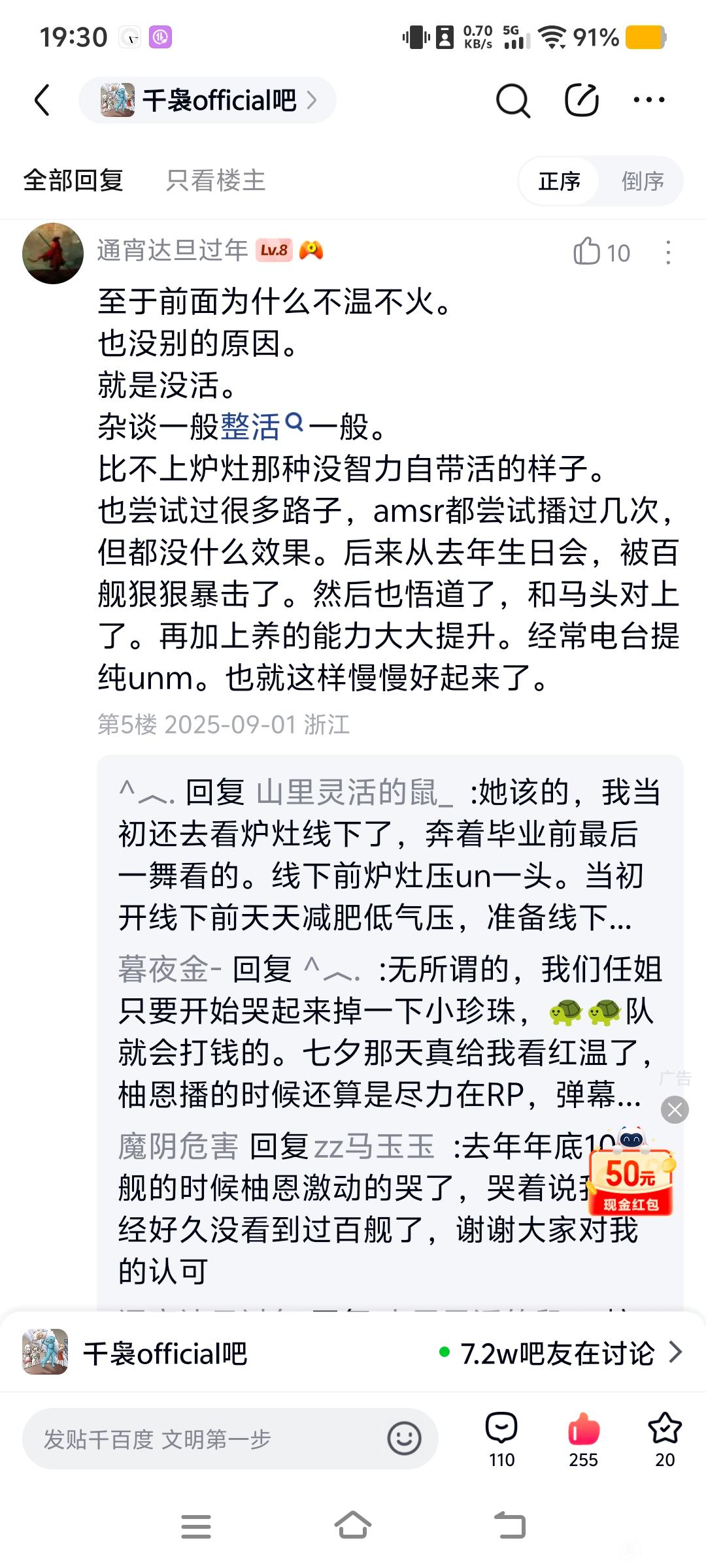Screen dimensions: 706x1568
Task: Open the 千袅official吧 forum chip
Action: tap(207, 100)
